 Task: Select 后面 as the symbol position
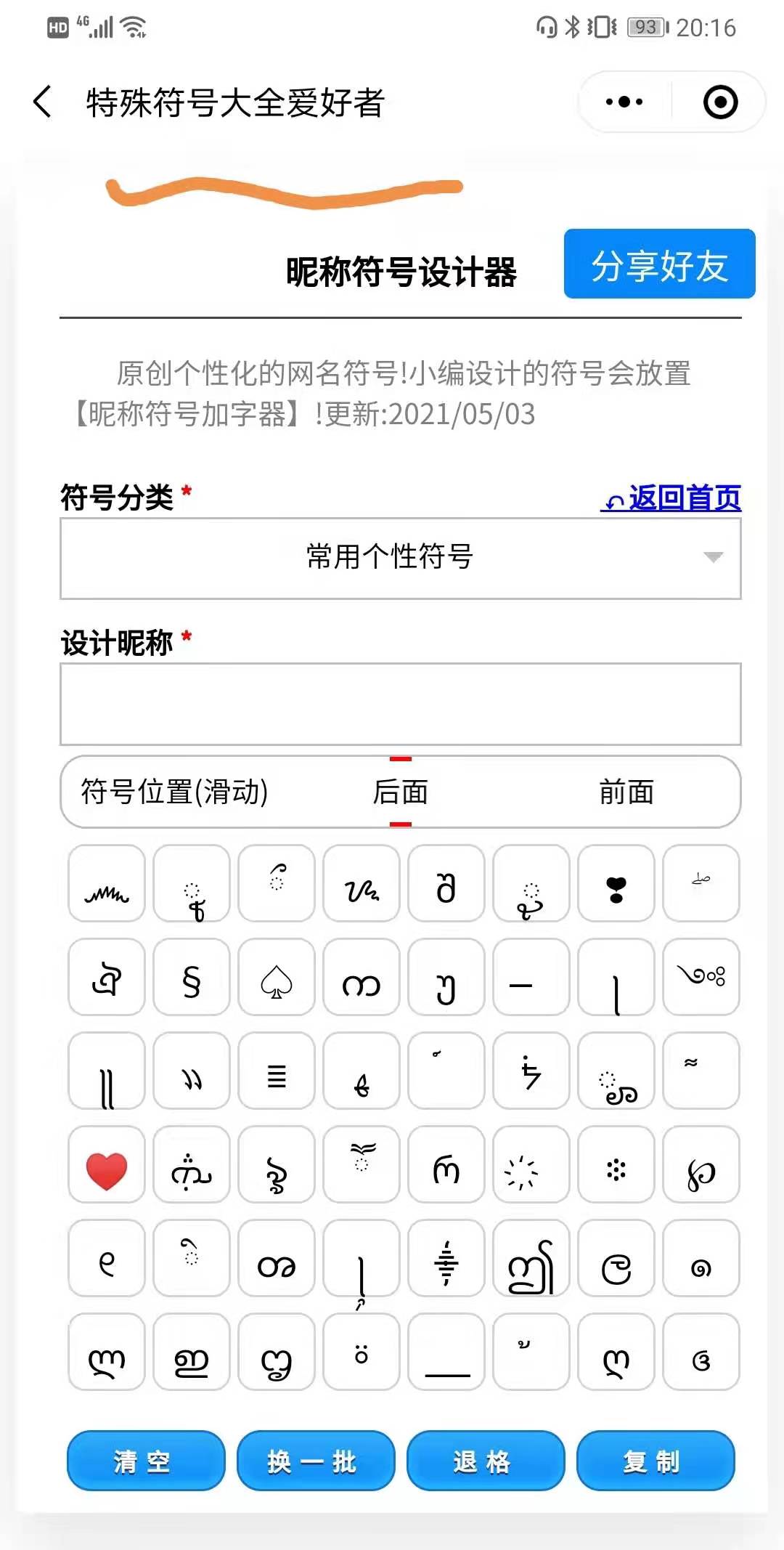[400, 792]
